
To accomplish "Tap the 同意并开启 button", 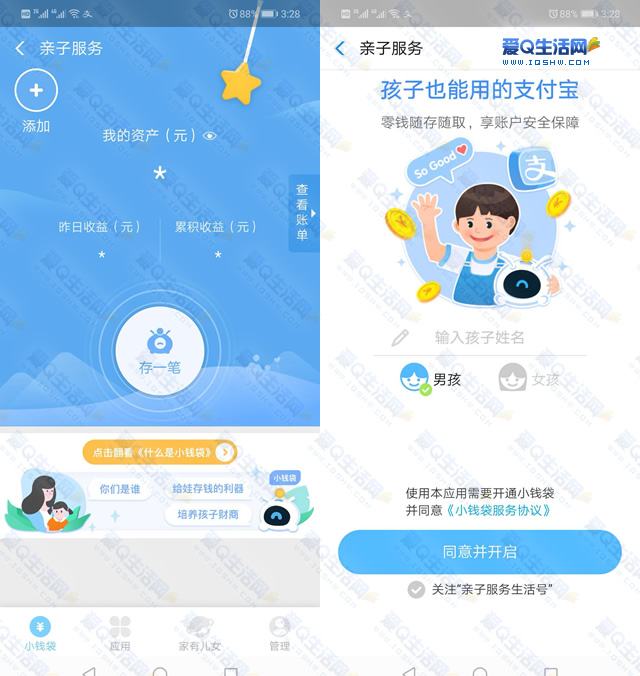I will coord(480,552).
